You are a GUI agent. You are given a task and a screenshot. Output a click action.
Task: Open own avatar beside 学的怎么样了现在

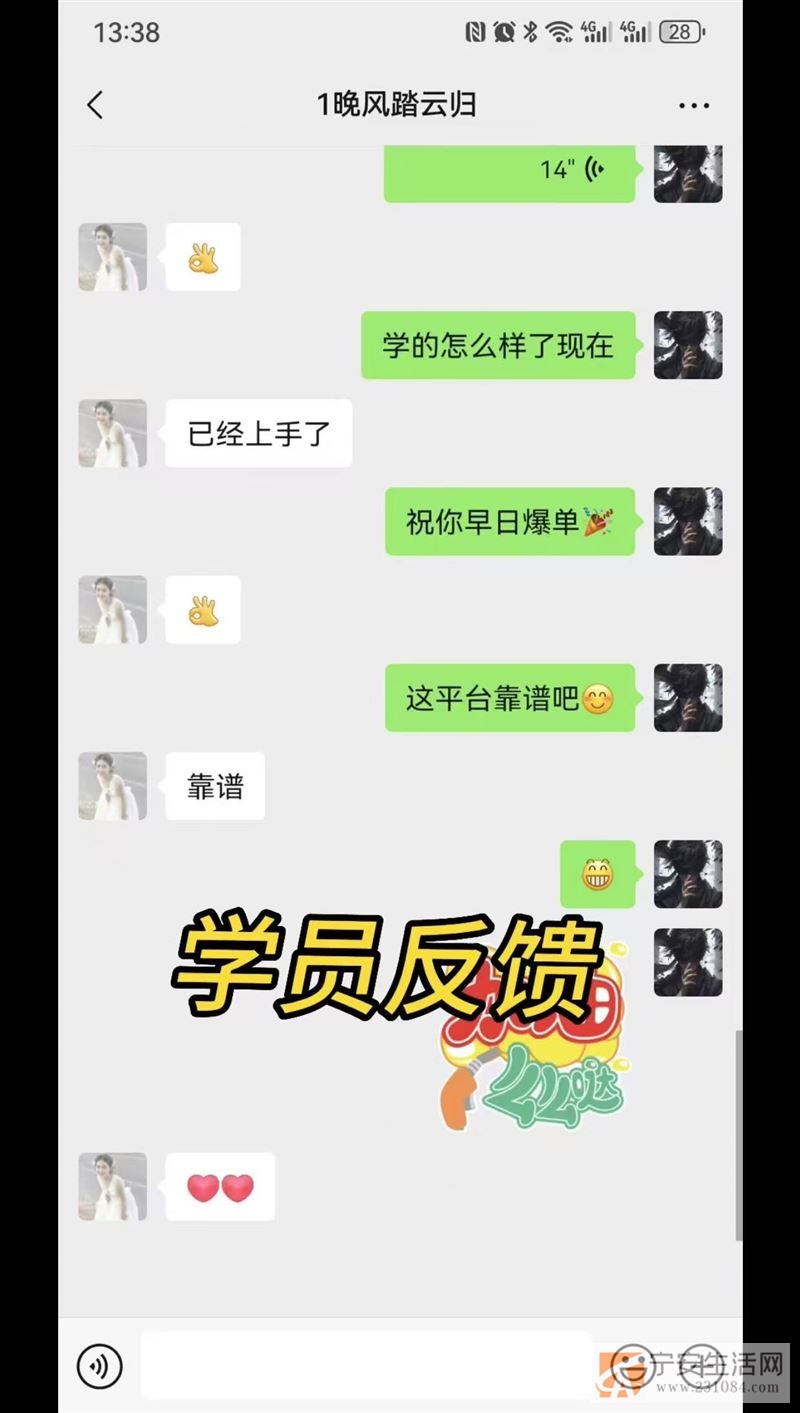pyautogui.click(x=688, y=345)
